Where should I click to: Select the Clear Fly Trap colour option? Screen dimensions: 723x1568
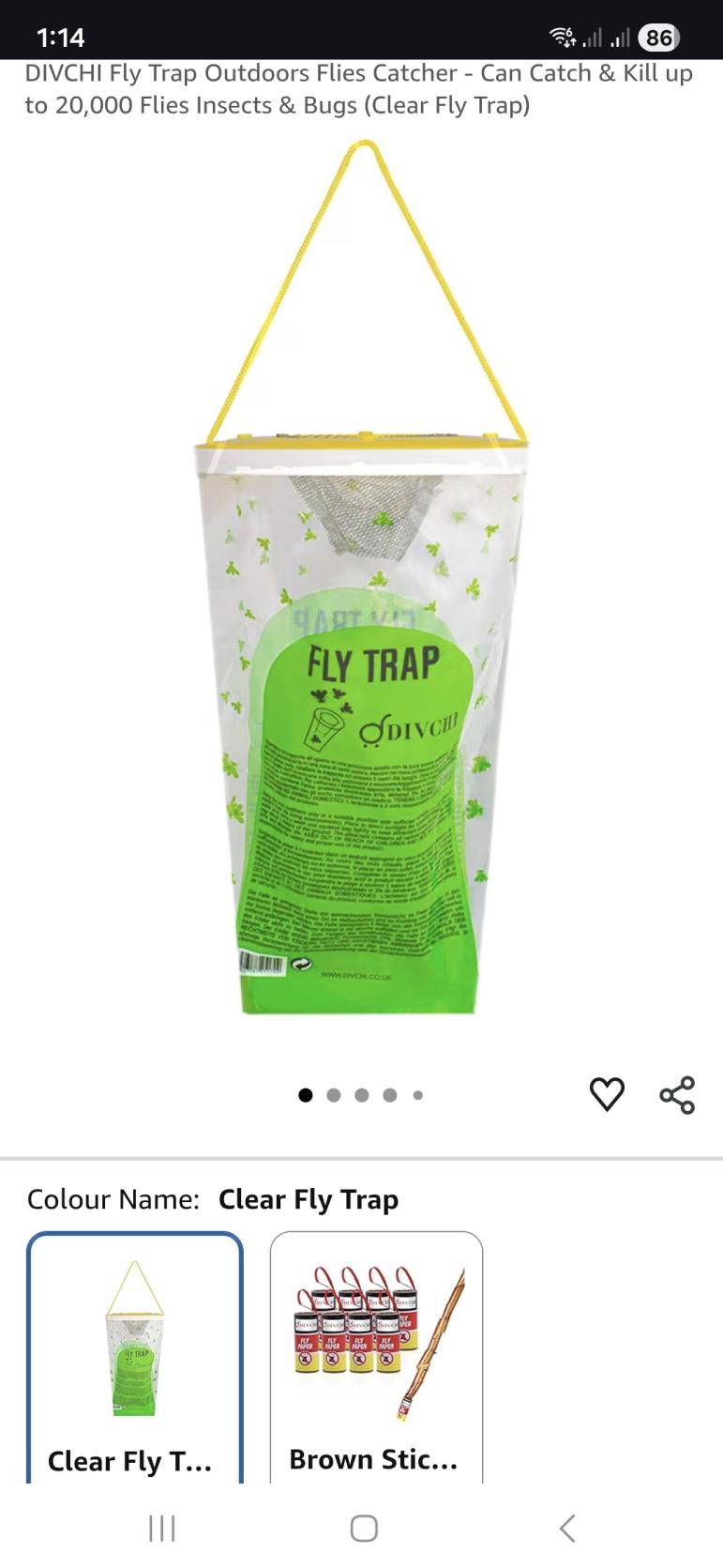(x=135, y=1356)
